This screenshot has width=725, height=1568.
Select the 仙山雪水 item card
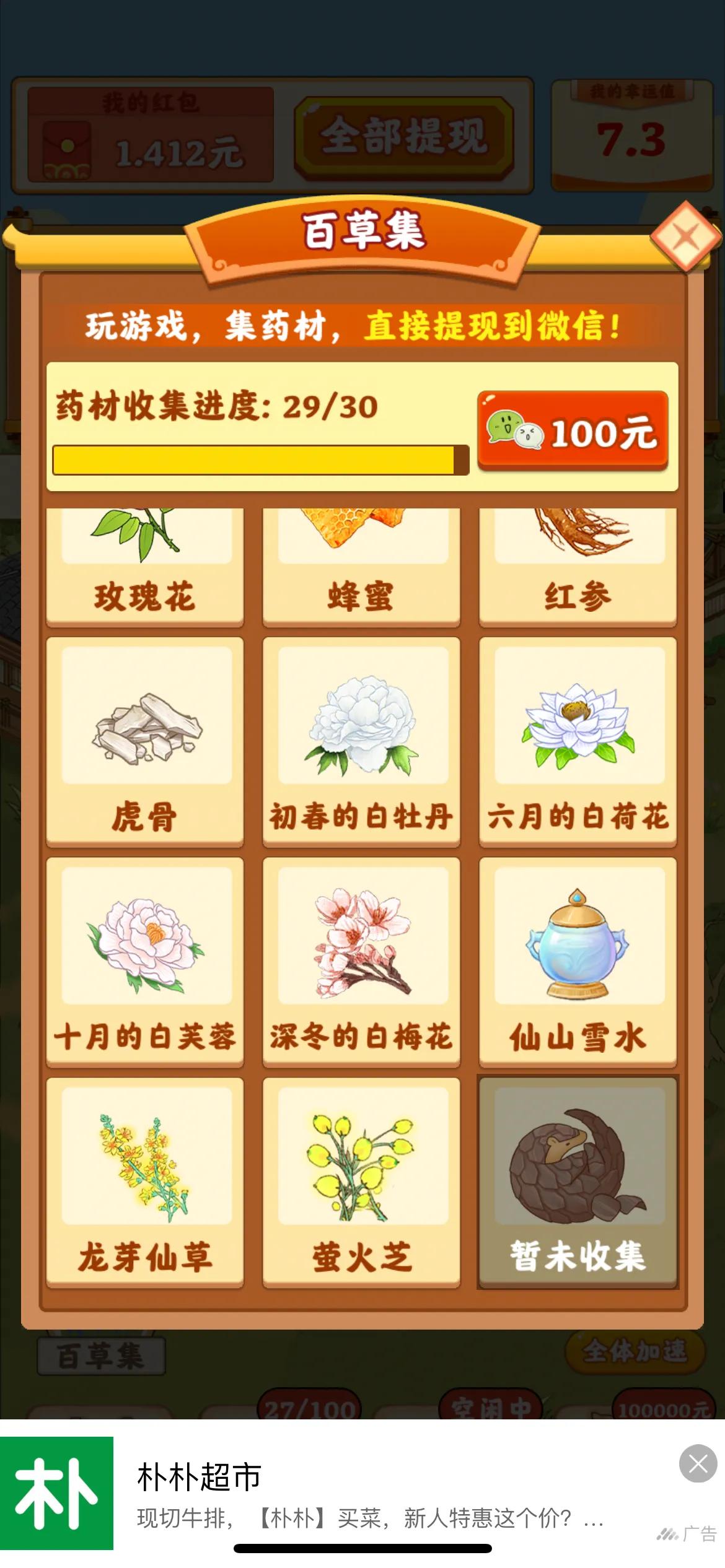tap(578, 961)
